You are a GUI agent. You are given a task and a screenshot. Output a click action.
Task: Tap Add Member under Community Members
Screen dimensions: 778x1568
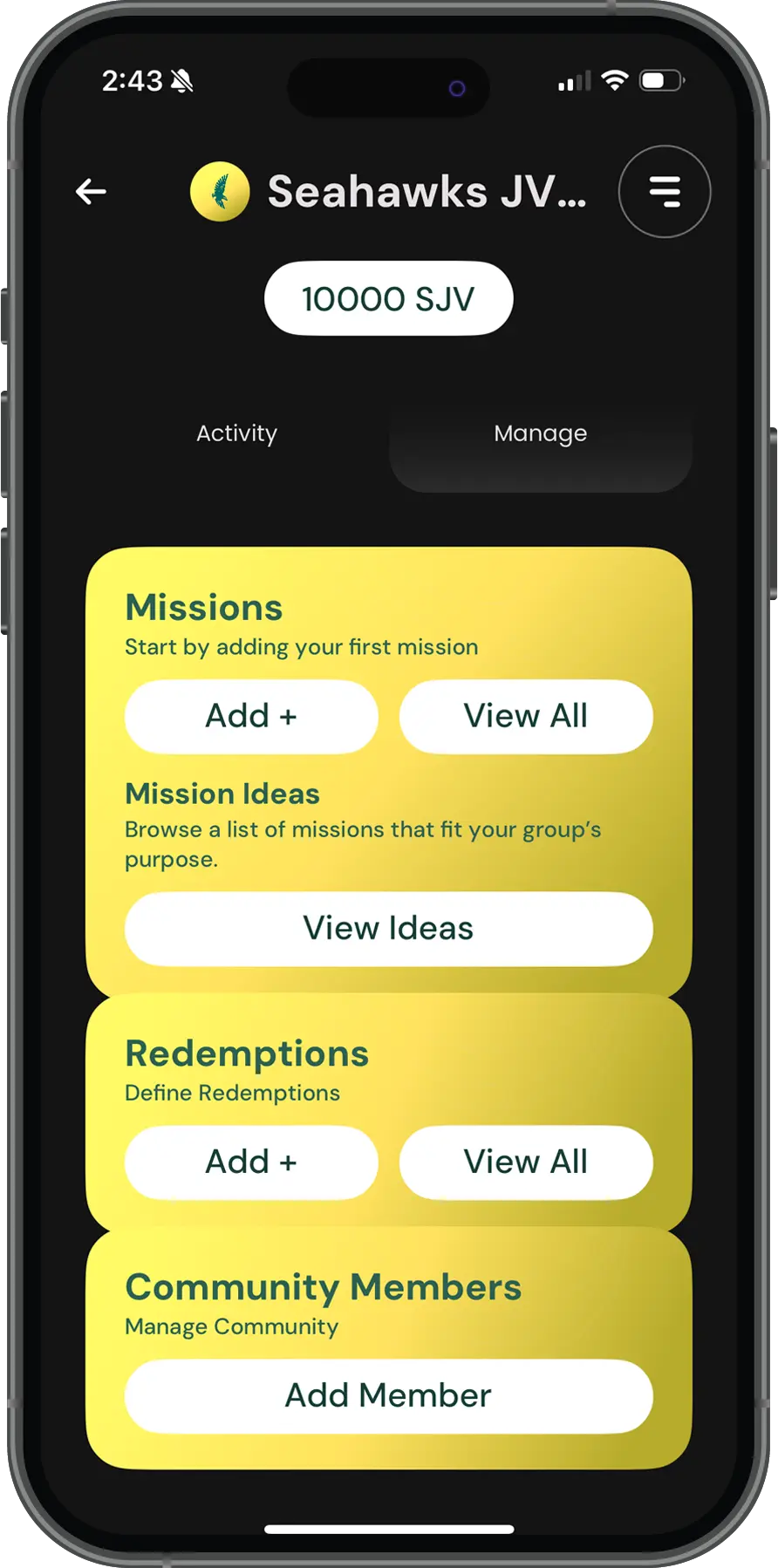(x=388, y=1395)
